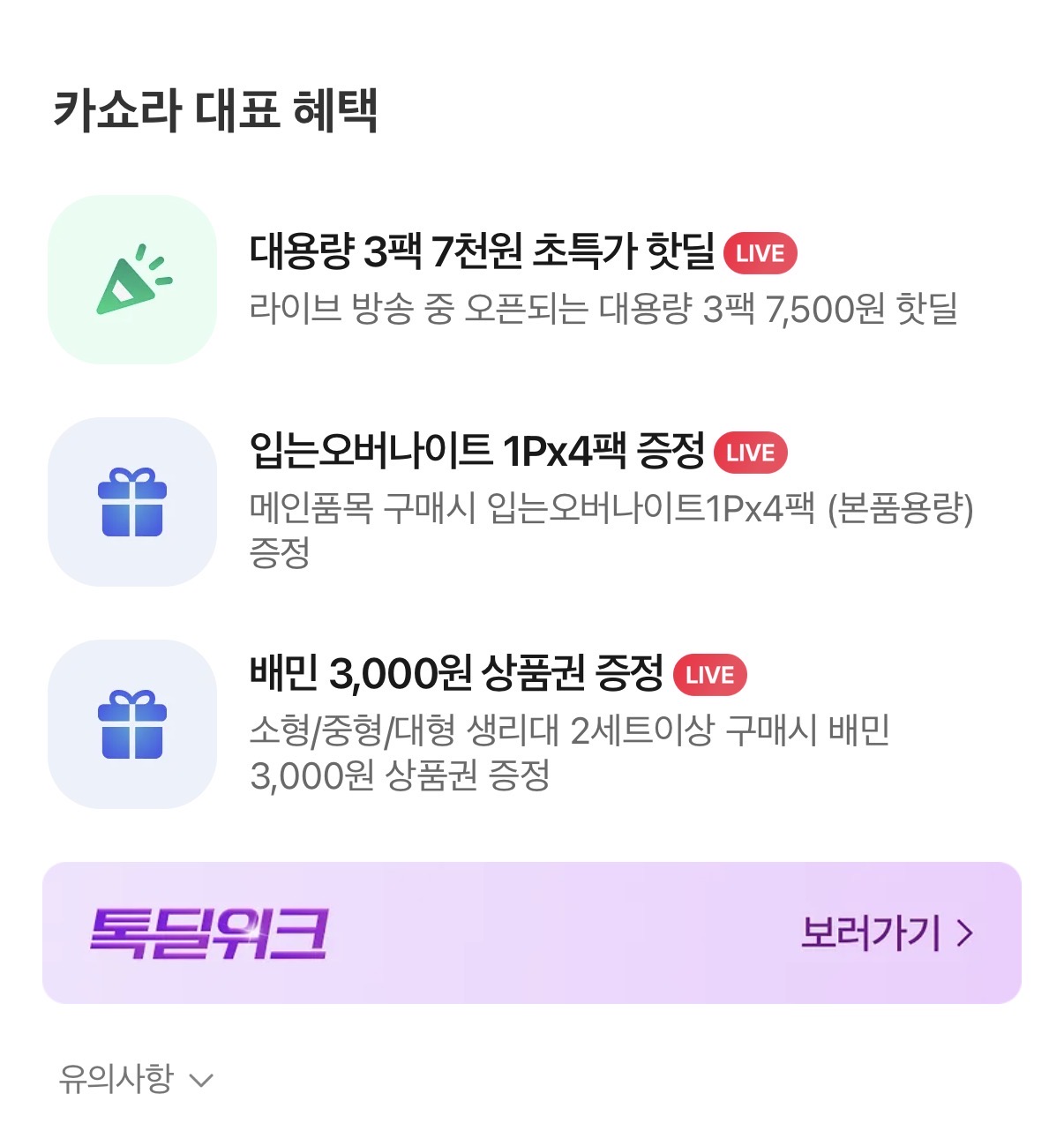Click the 톡딜위크 promotional banner
Image resolution: width=1064 pixels, height=1131 pixels.
pyautogui.click(x=532, y=935)
